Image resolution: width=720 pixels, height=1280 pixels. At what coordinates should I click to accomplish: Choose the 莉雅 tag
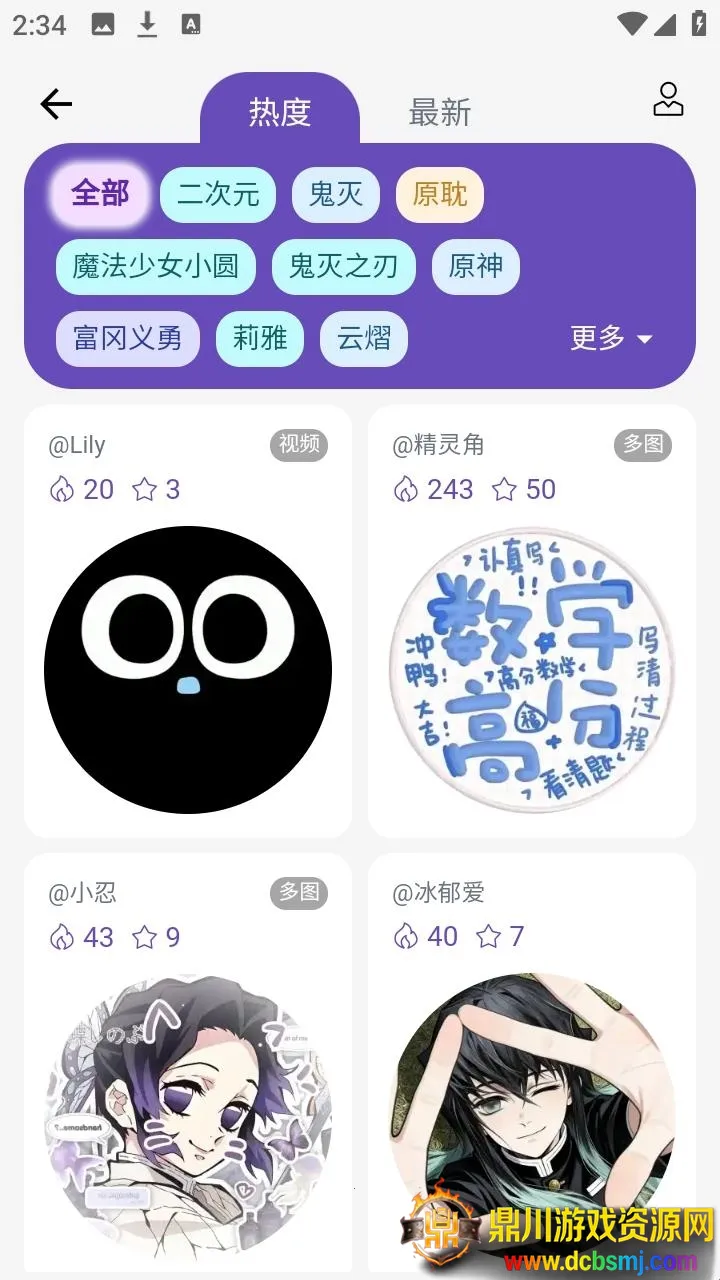[x=259, y=338]
